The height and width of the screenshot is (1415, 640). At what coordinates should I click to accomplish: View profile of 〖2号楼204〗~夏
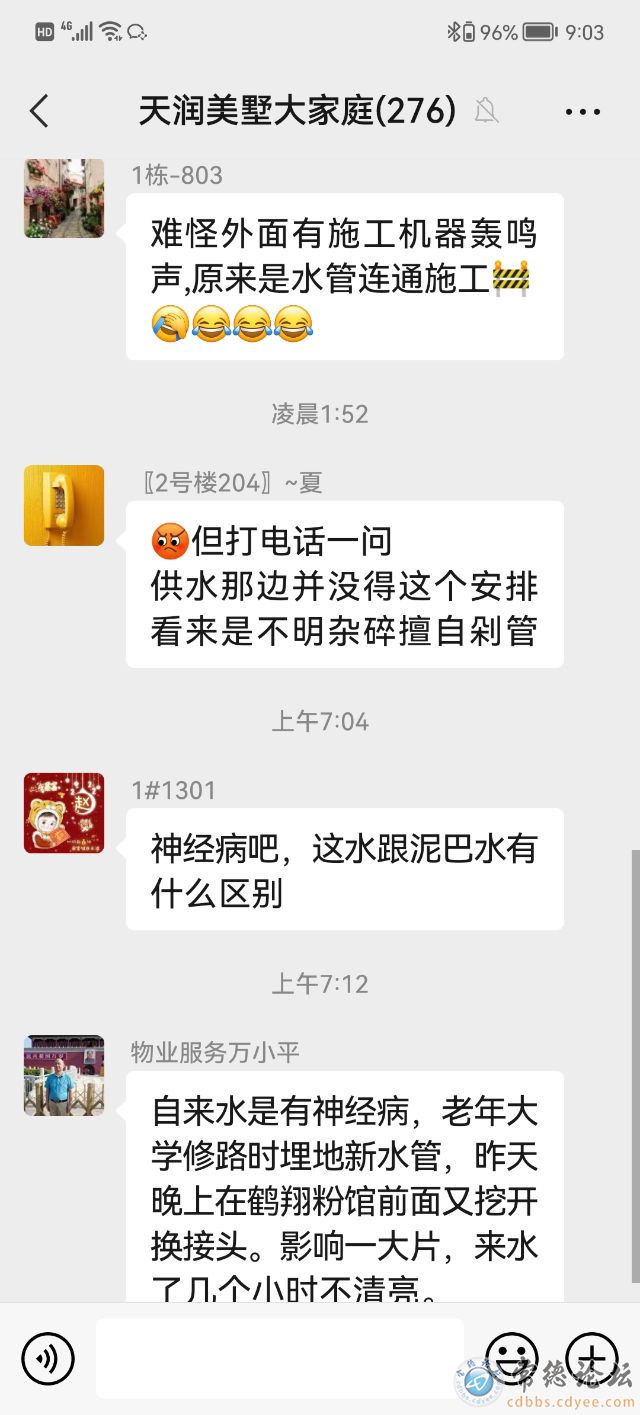[64, 505]
